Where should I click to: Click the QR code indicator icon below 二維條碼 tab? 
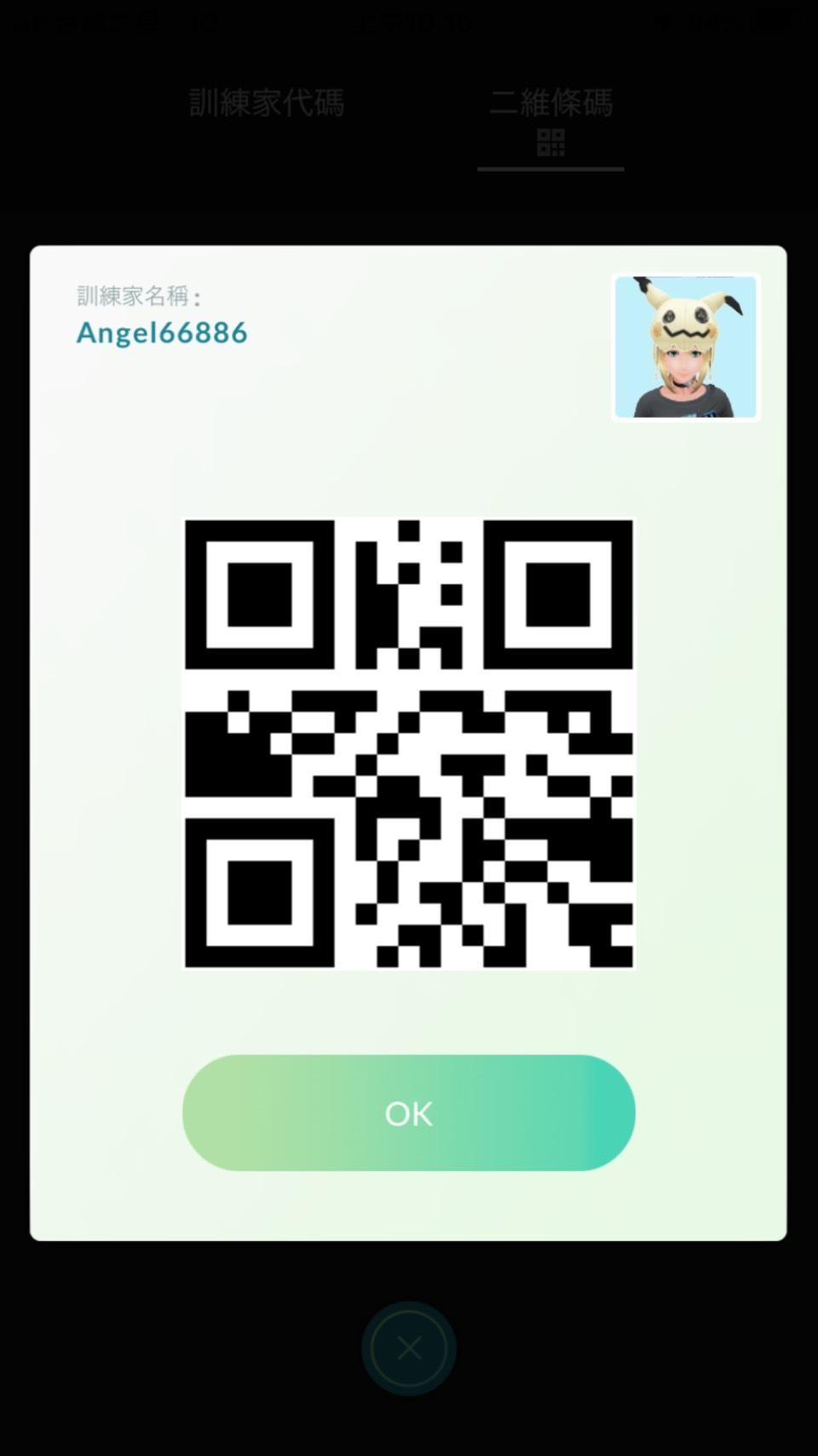pyautogui.click(x=550, y=142)
